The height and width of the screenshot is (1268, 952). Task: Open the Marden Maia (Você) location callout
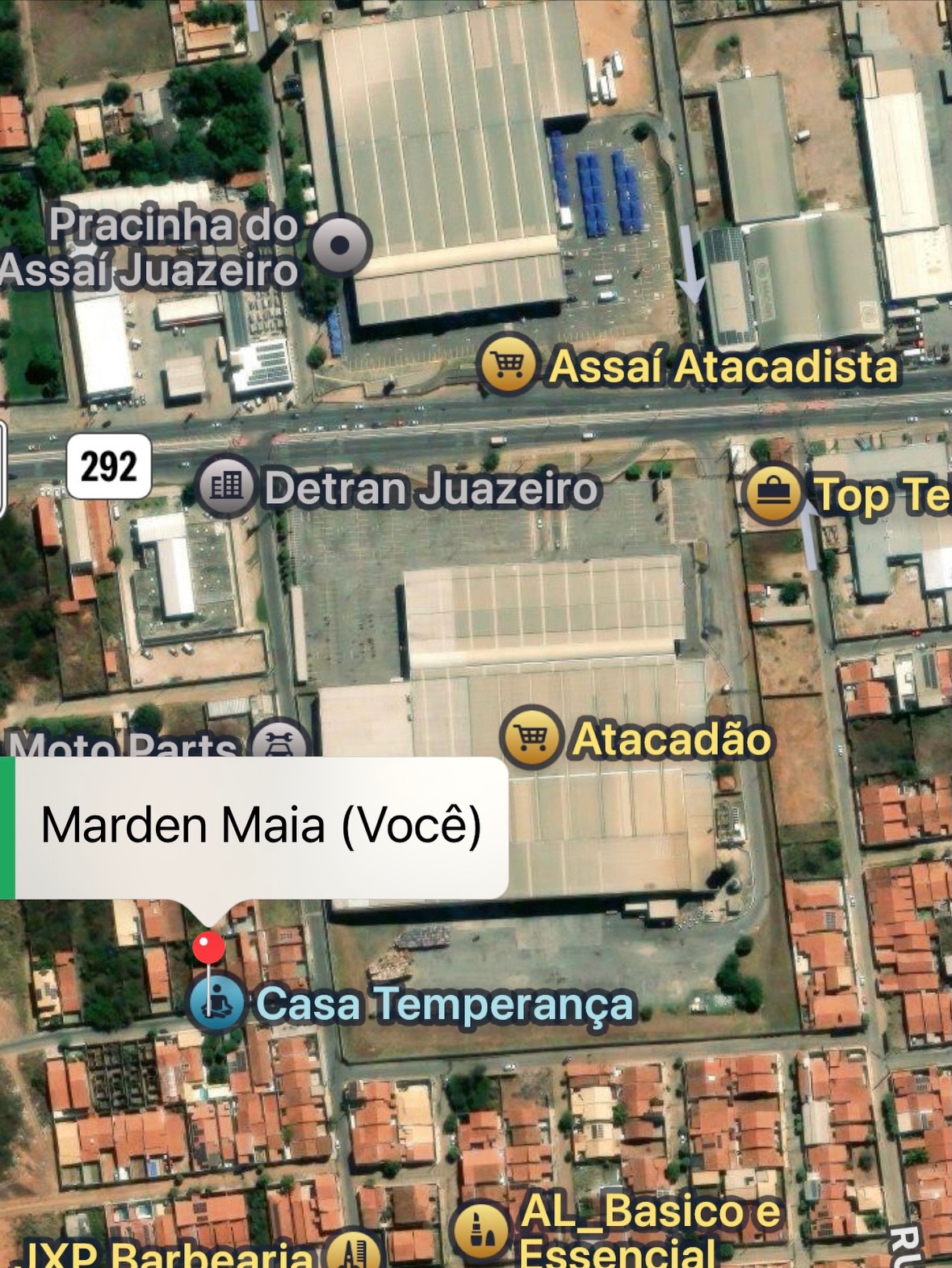260,827
